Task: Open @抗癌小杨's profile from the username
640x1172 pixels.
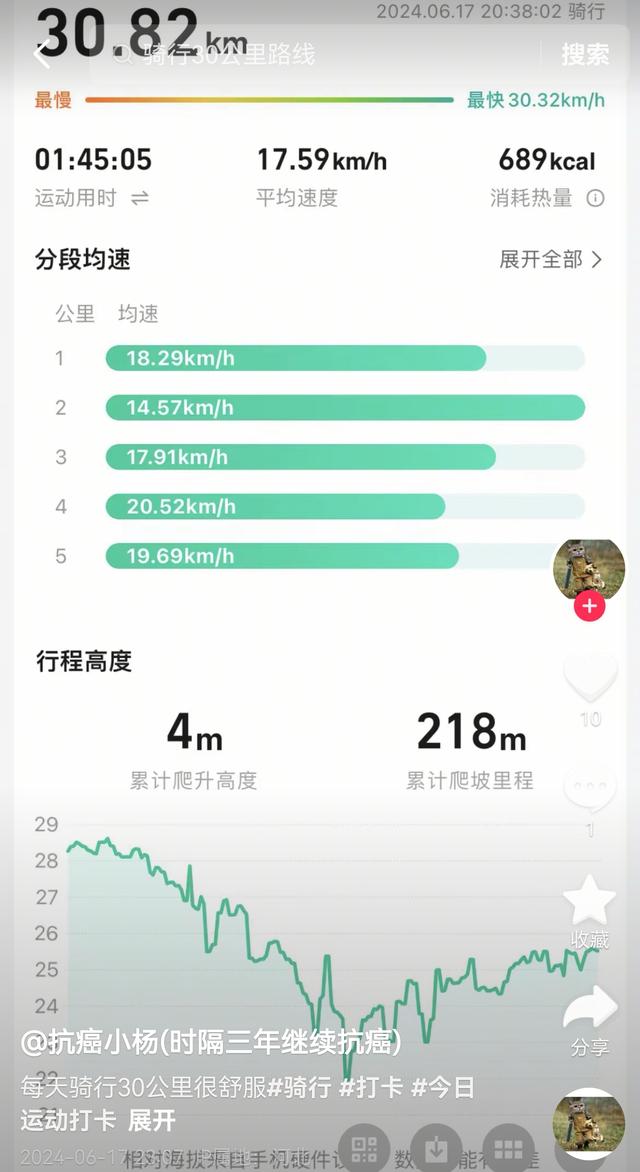Action: (211, 1043)
